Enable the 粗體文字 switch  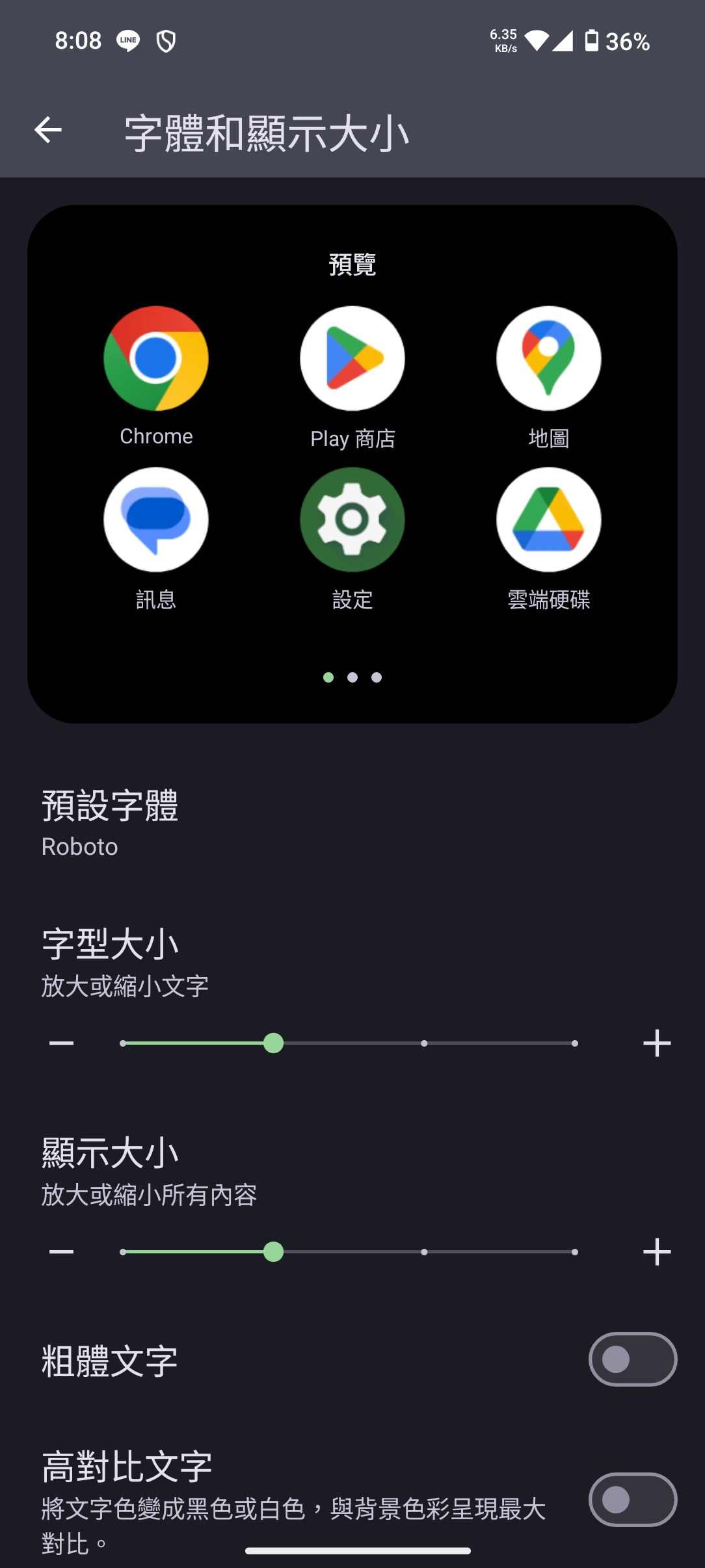tap(633, 1359)
